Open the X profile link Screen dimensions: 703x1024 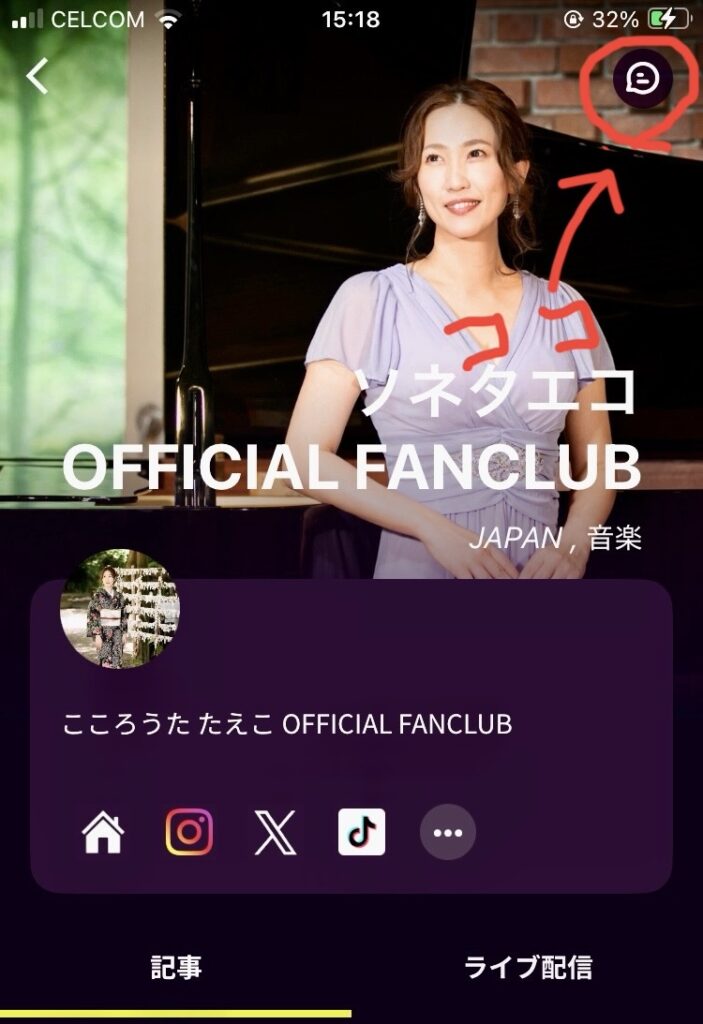tap(275, 833)
